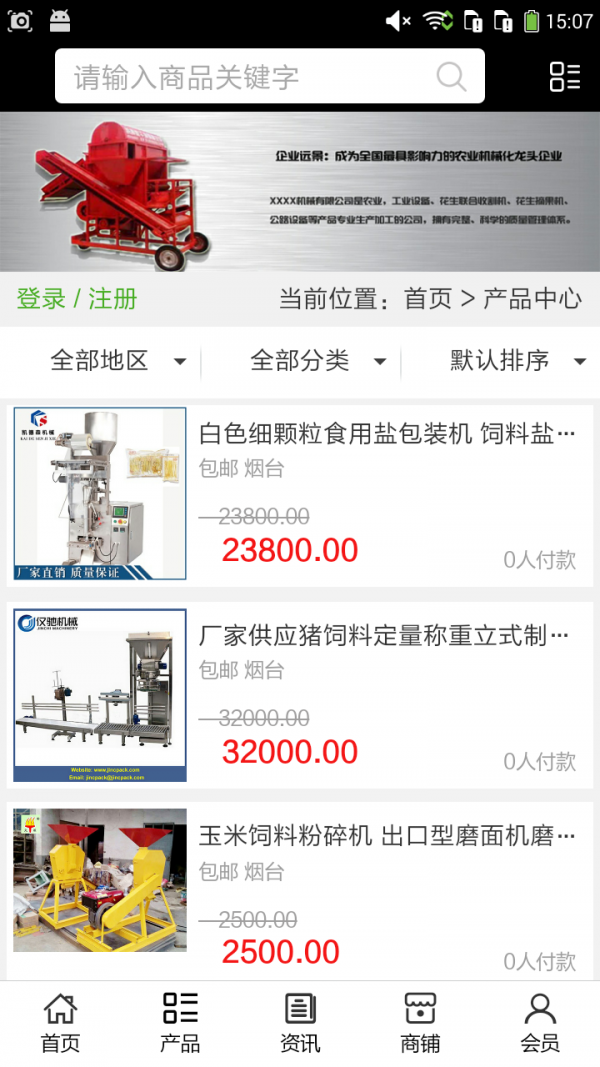Go to the 会员 tab
The image size is (600, 1067).
point(540,1023)
